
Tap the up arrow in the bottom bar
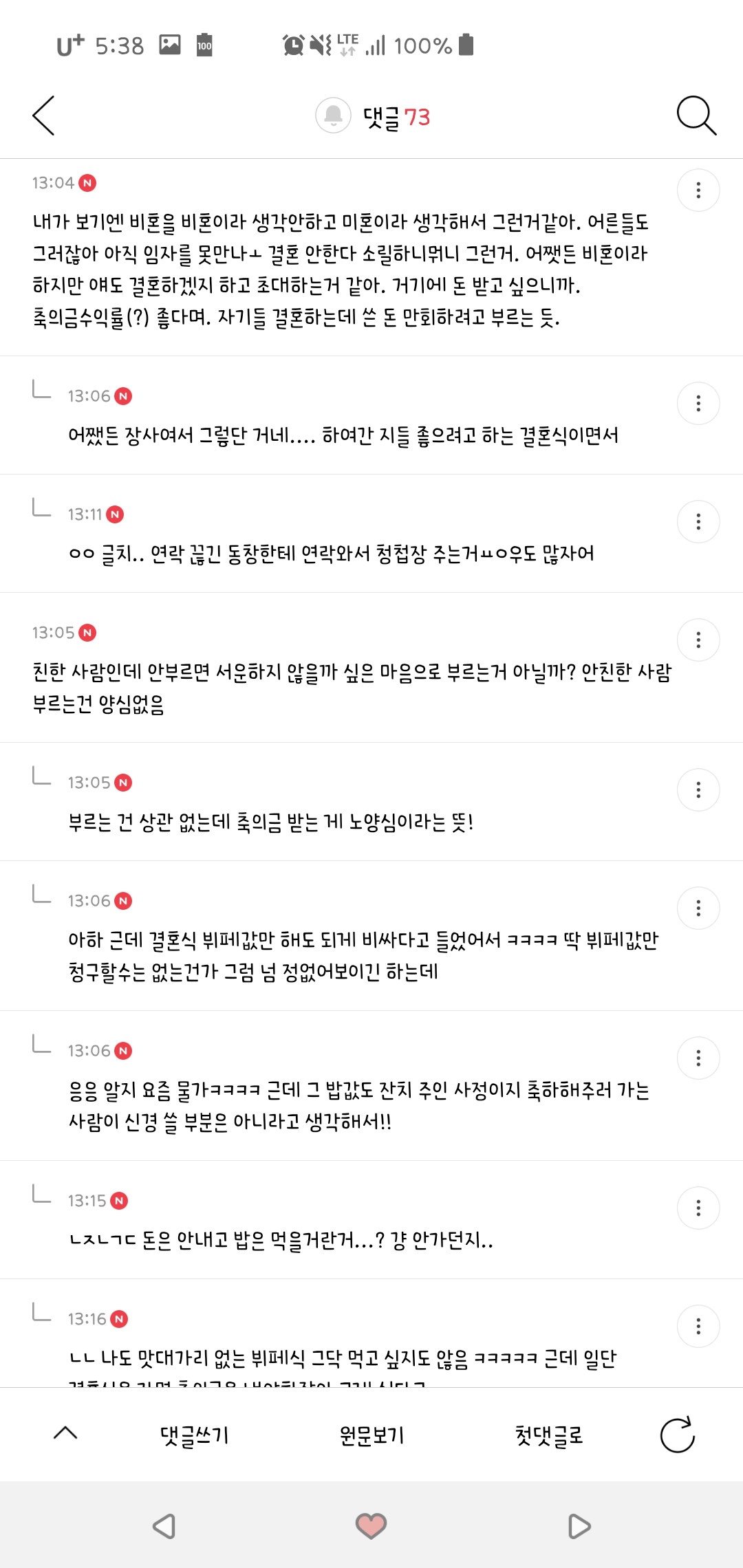click(65, 1433)
